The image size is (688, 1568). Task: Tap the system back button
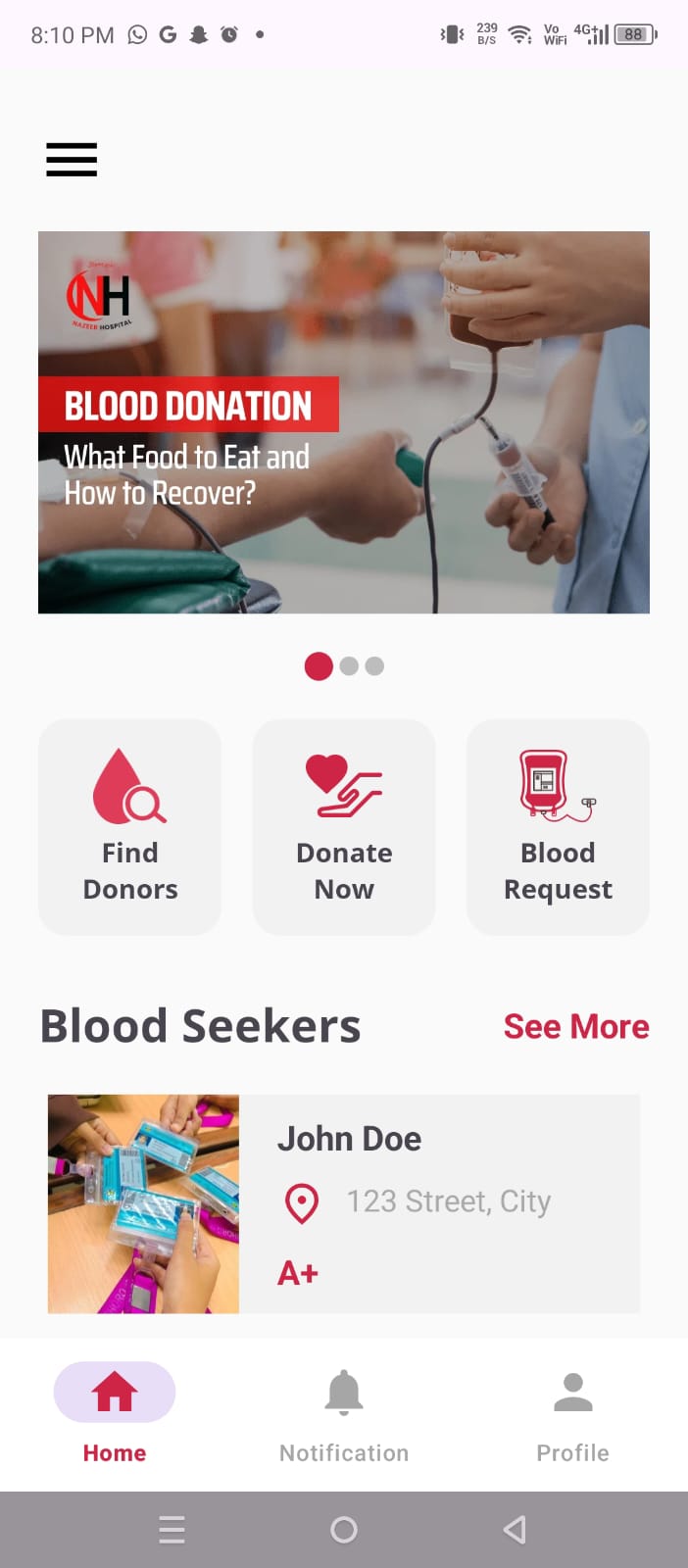[515, 1530]
